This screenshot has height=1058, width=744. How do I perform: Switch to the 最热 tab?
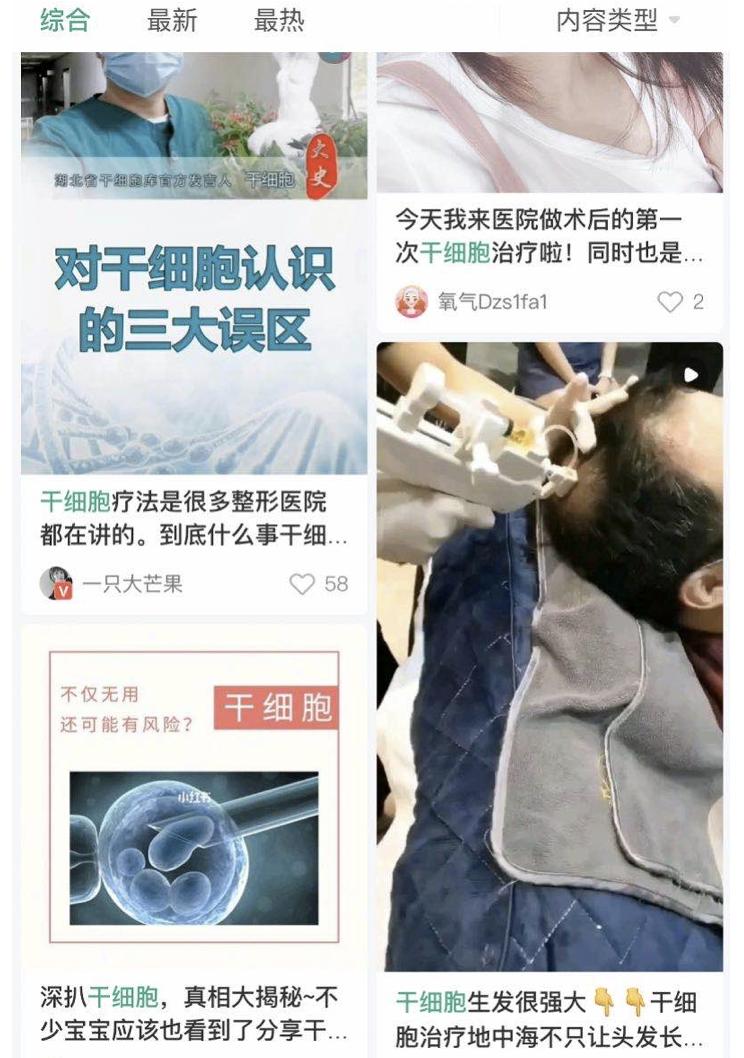point(279,20)
